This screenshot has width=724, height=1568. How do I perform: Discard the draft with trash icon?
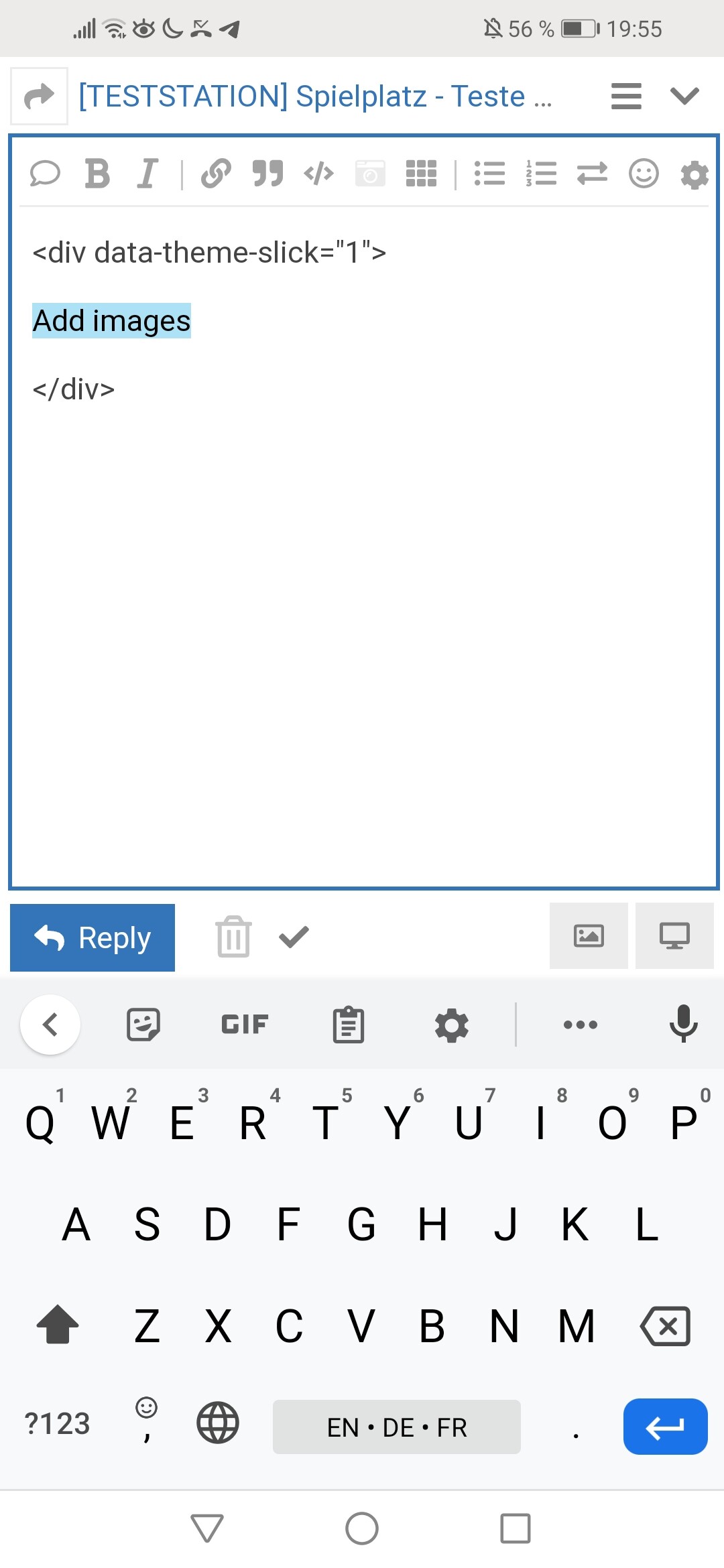click(233, 936)
